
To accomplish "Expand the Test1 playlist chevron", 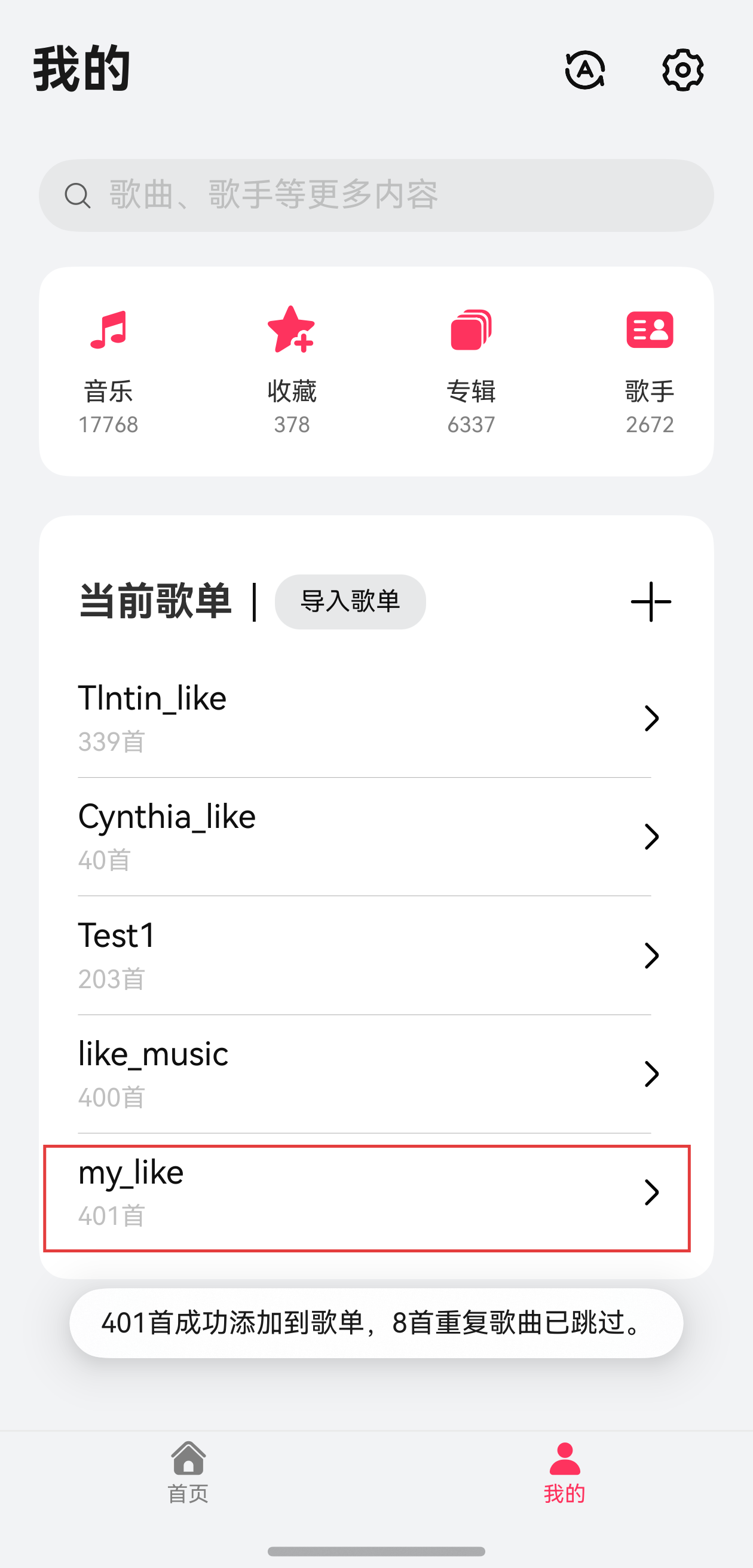I will [653, 956].
